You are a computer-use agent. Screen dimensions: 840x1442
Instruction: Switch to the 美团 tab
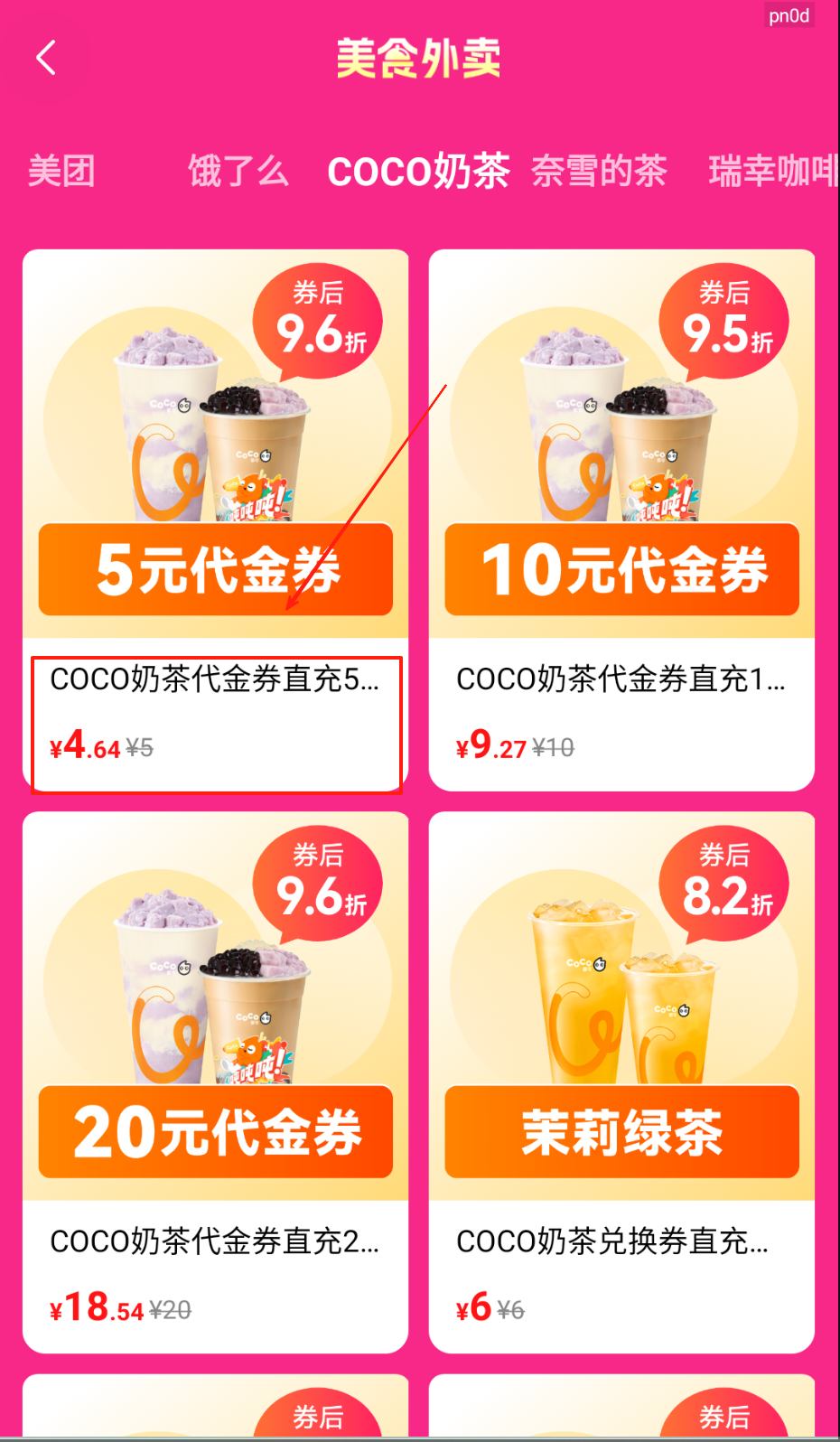click(x=61, y=171)
